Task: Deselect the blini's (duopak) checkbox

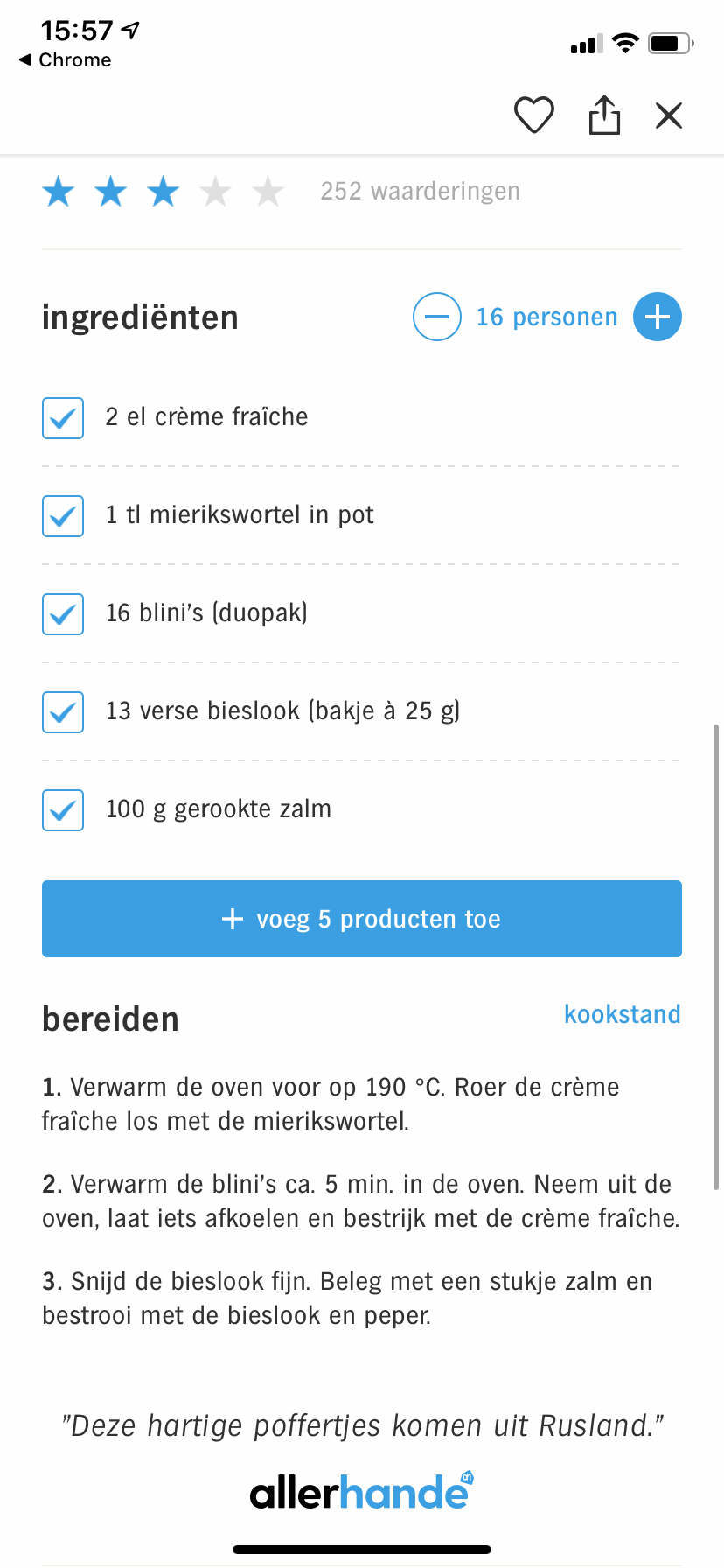Action: (x=63, y=614)
